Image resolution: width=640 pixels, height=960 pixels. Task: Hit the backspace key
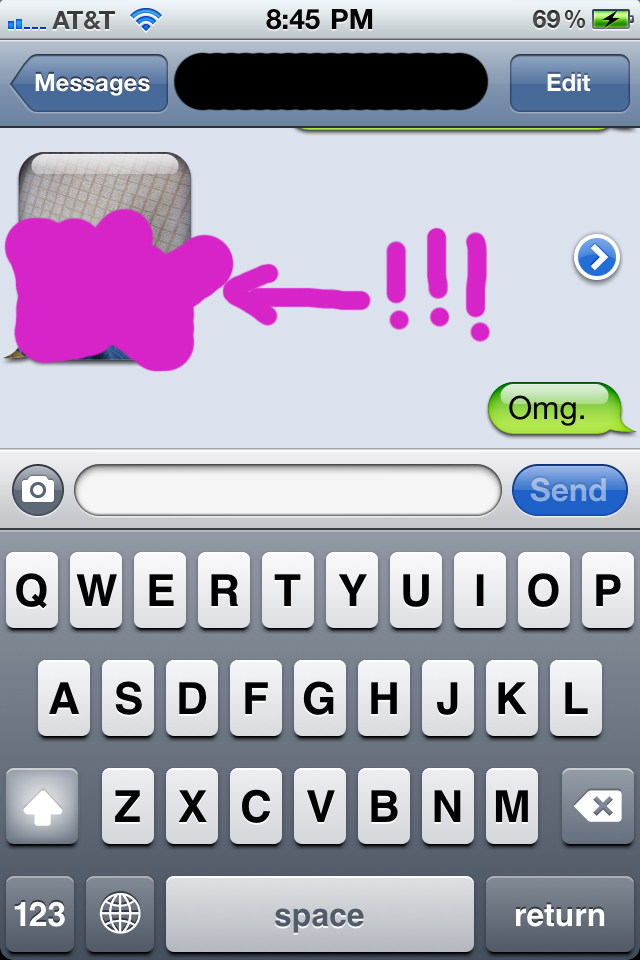pos(598,806)
